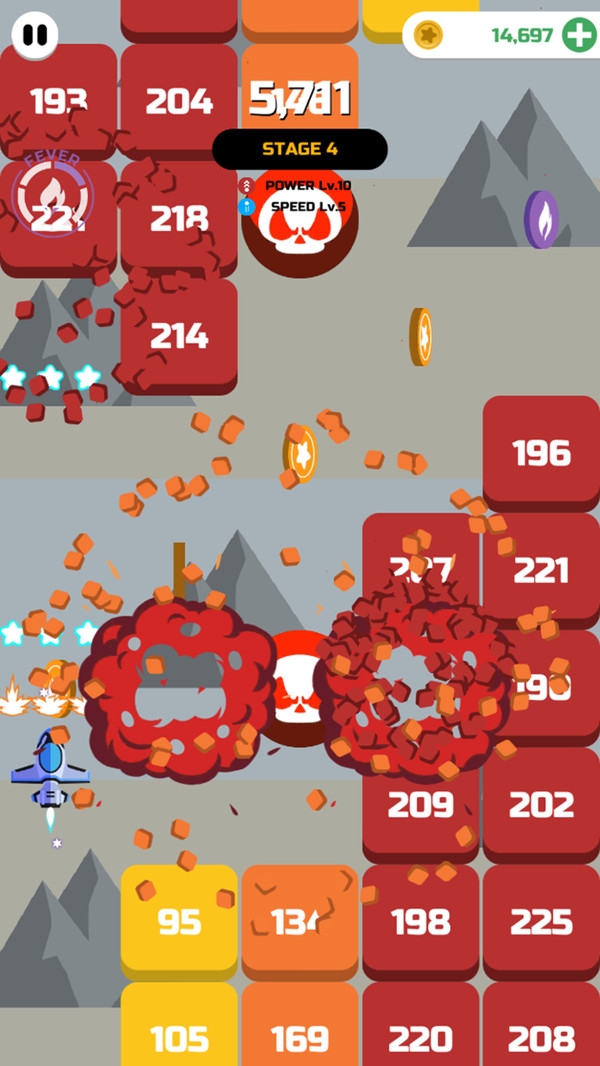Image resolution: width=600 pixels, height=1066 pixels.
Task: Add more coins with the plus button
Action: (579, 35)
